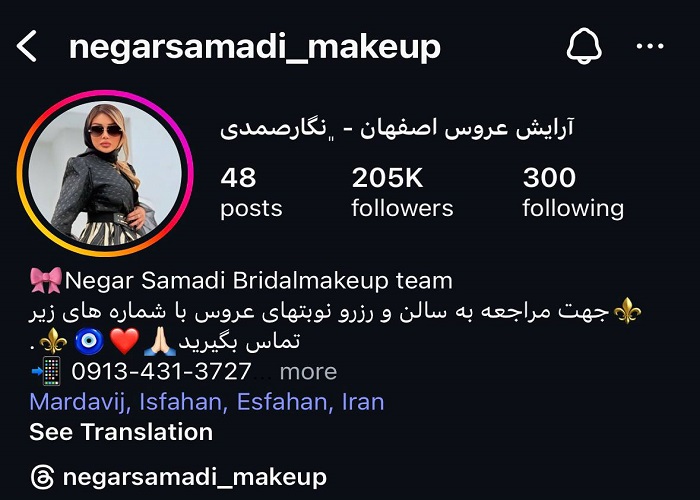The image size is (700, 500).
Task: Open the 300 following list
Action: point(572,192)
